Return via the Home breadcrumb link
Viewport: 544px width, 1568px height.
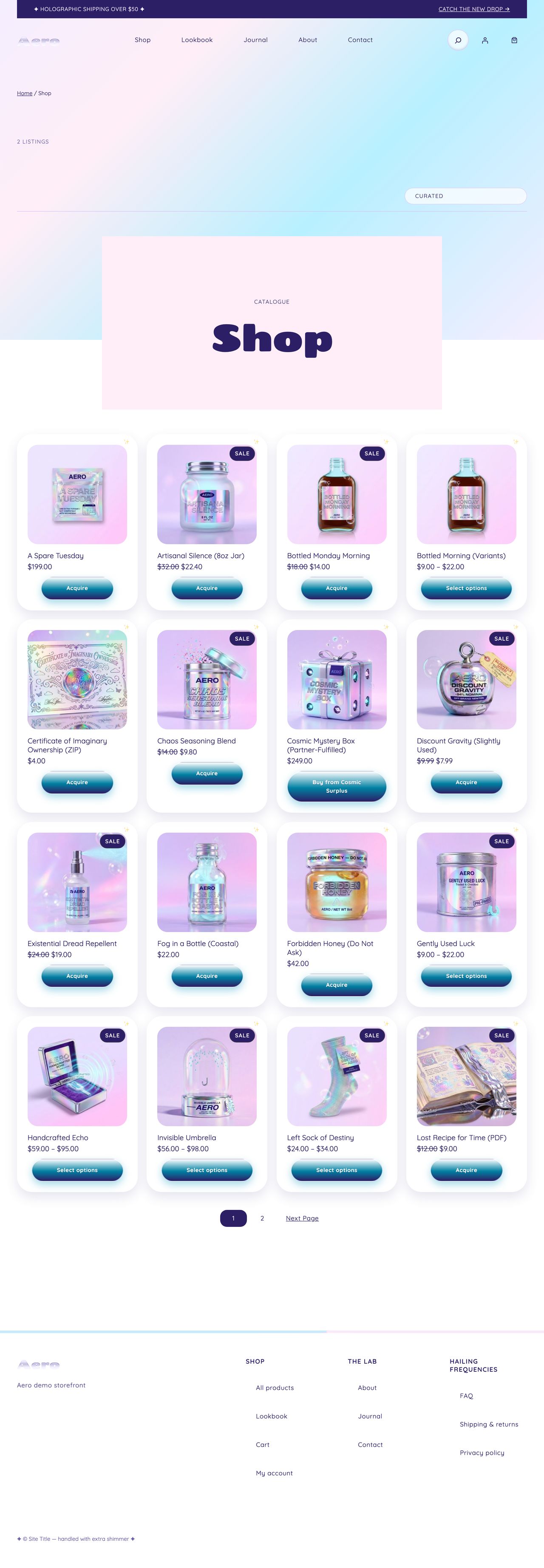24,93
